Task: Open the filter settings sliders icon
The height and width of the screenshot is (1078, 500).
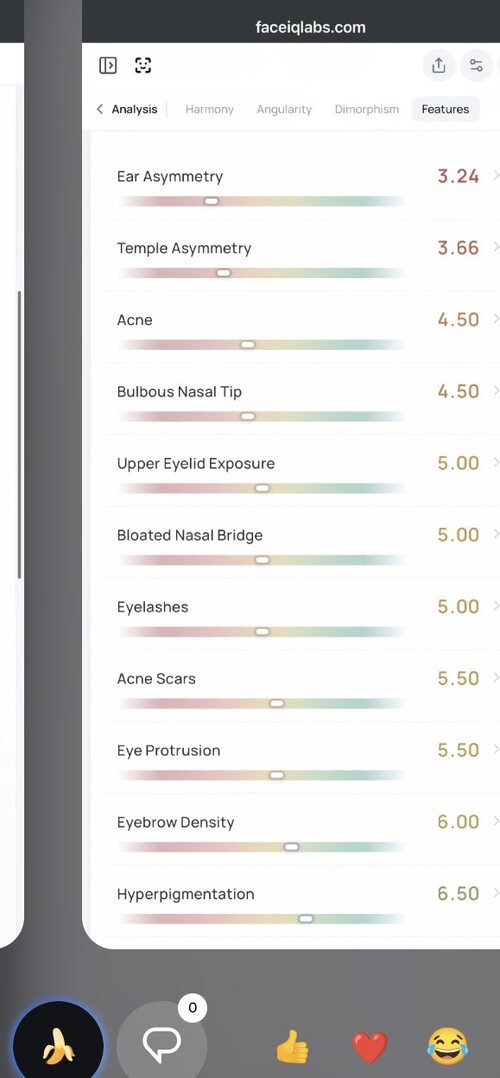Action: coord(476,65)
